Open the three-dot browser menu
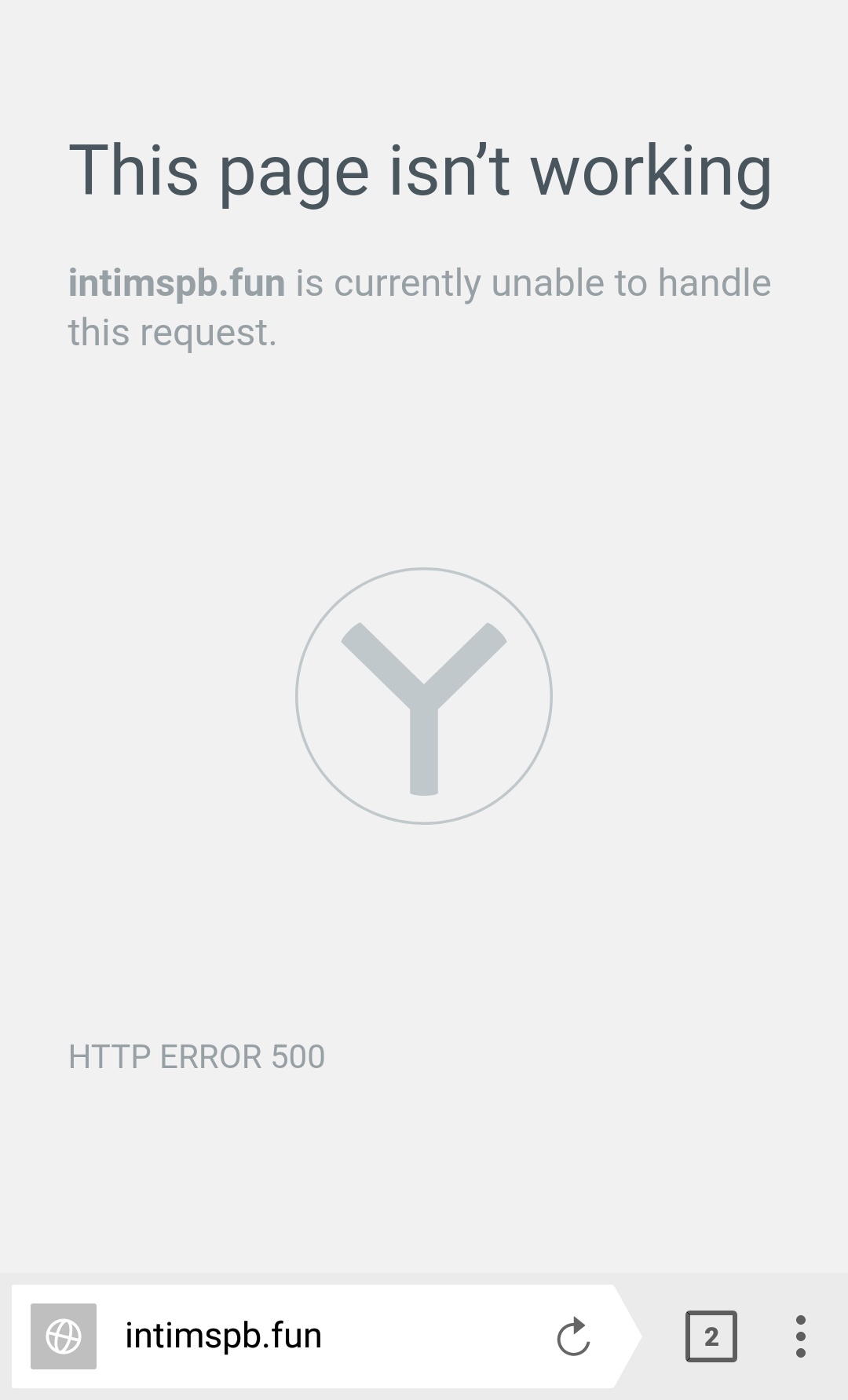848x1400 pixels. tap(800, 1336)
